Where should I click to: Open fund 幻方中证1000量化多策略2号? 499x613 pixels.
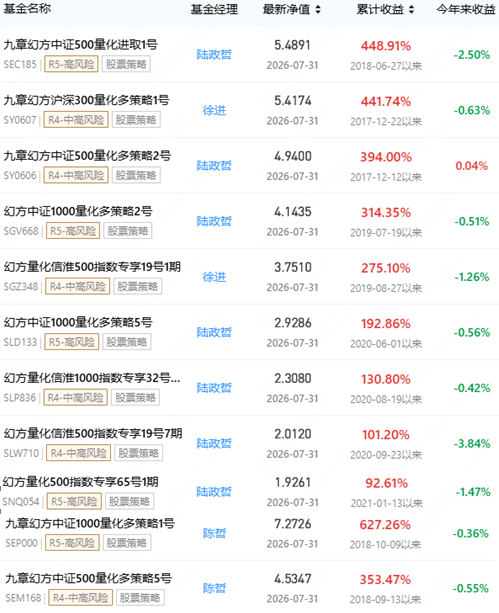click(78, 212)
